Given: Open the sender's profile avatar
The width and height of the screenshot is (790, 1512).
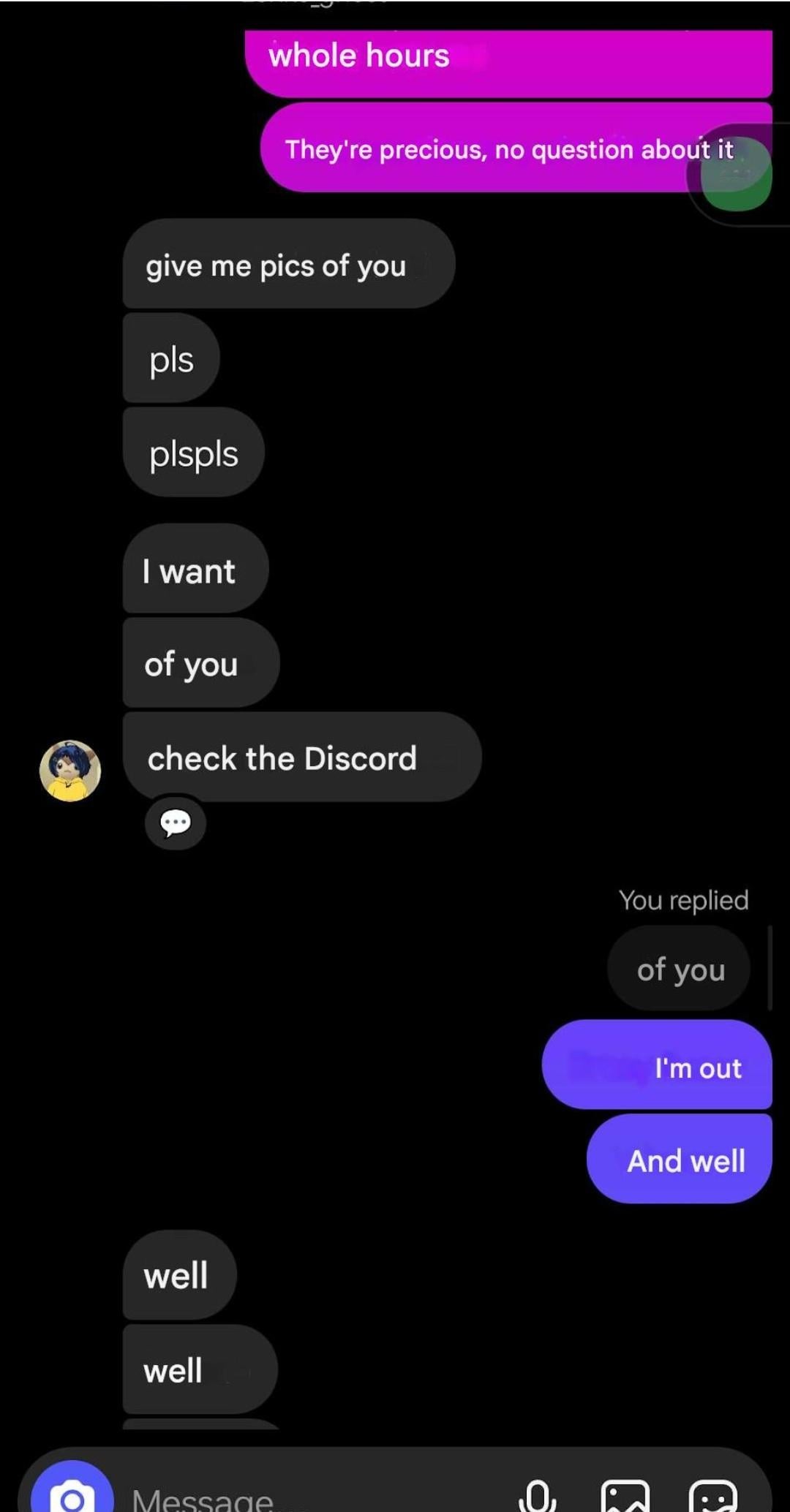Looking at the screenshot, I should [70, 771].
